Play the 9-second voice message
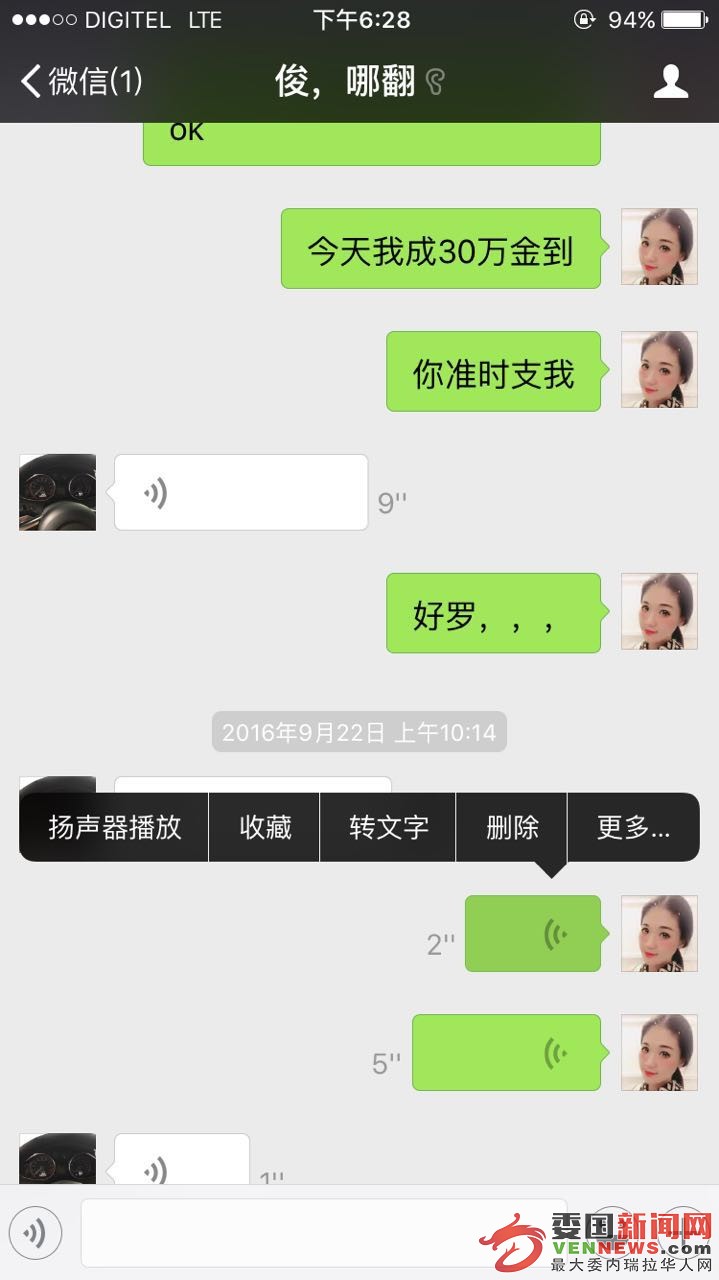Image resolution: width=719 pixels, height=1280 pixels. [240, 492]
